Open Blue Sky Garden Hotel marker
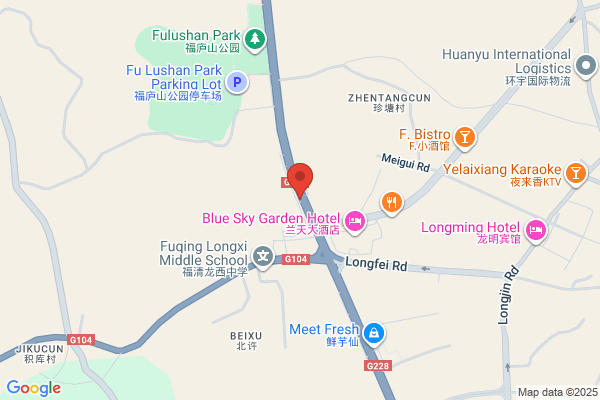 tap(355, 222)
